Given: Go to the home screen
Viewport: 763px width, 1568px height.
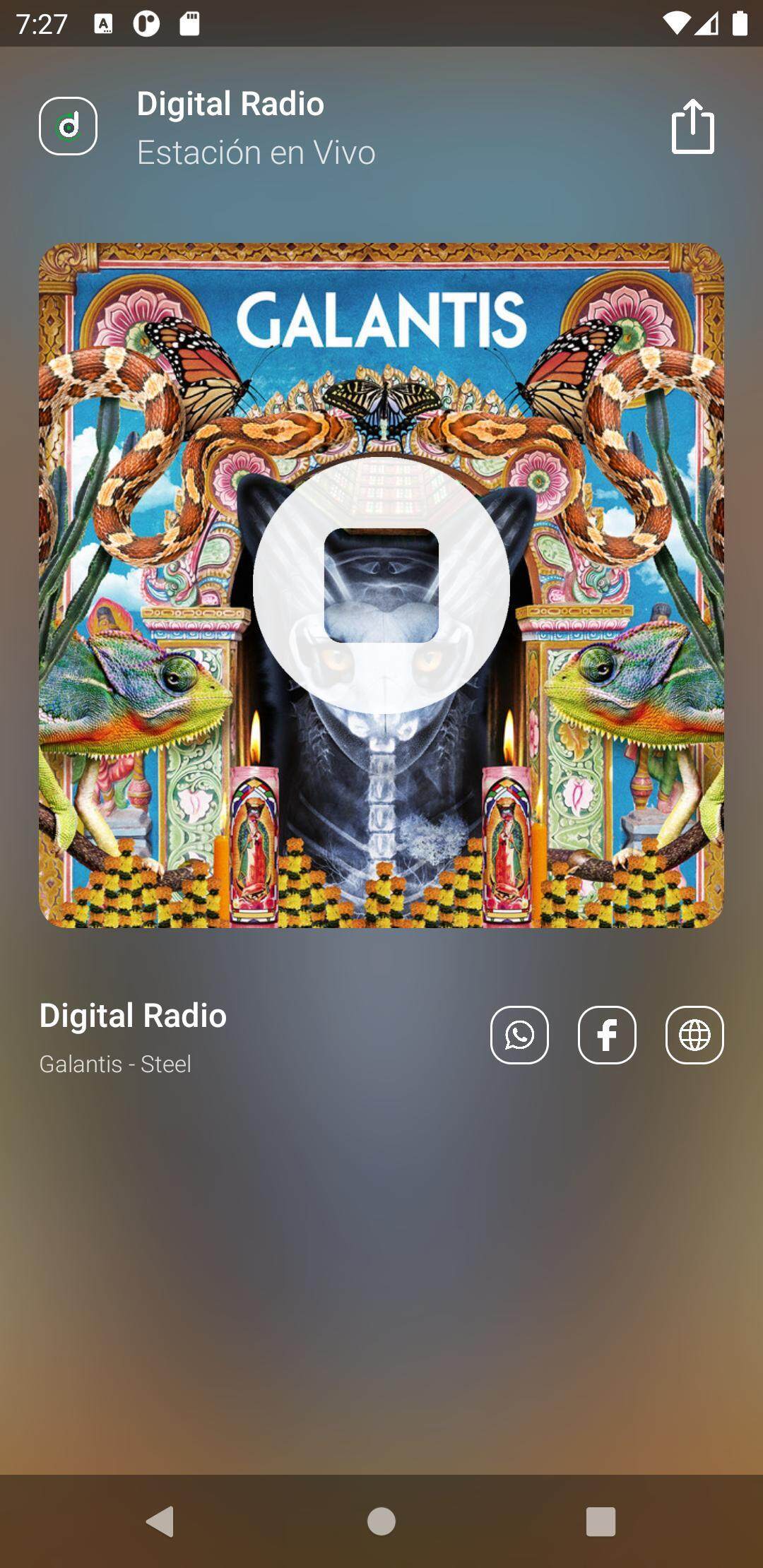Looking at the screenshot, I should 381,1521.
